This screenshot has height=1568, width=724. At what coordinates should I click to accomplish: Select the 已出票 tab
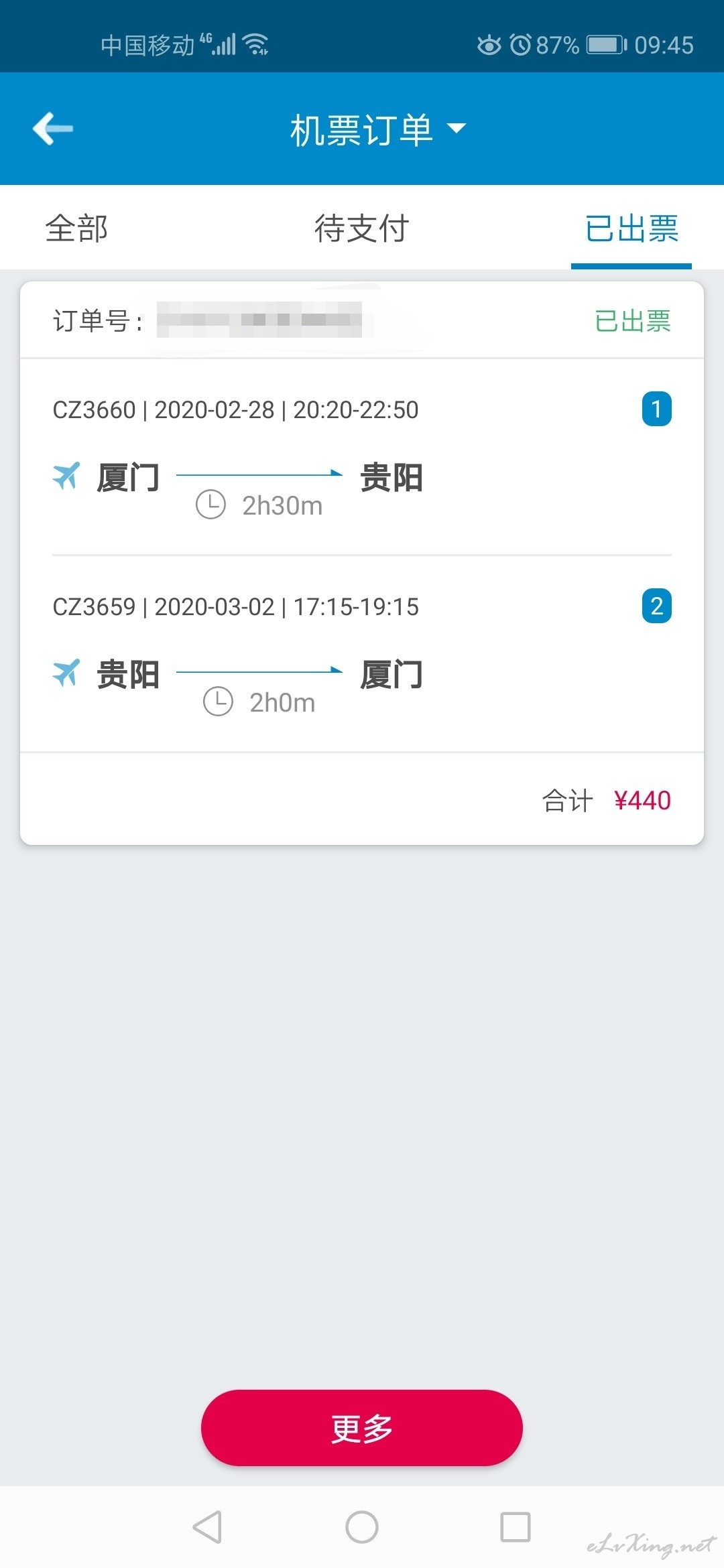pyautogui.click(x=631, y=228)
